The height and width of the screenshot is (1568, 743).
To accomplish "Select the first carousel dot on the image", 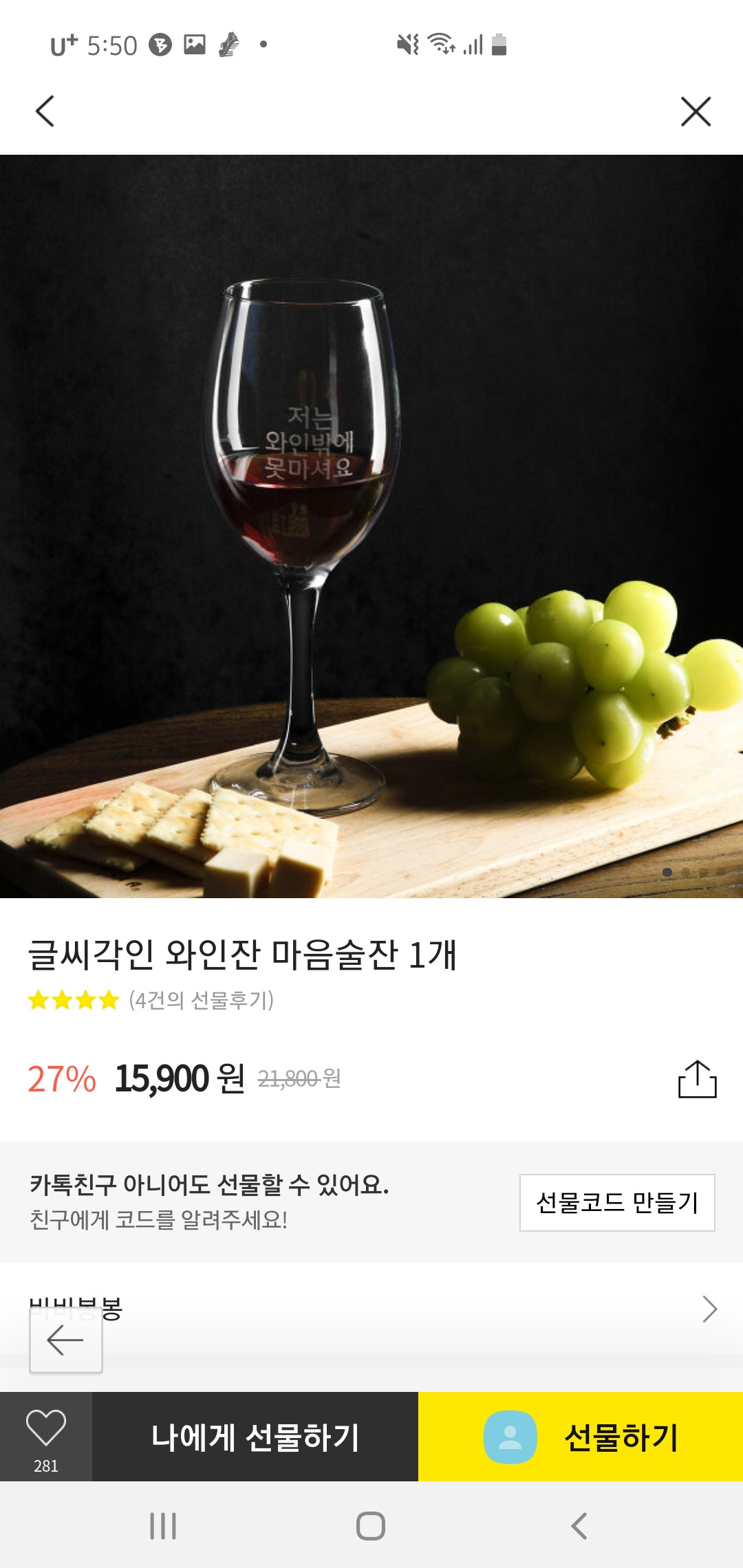I will [666, 873].
